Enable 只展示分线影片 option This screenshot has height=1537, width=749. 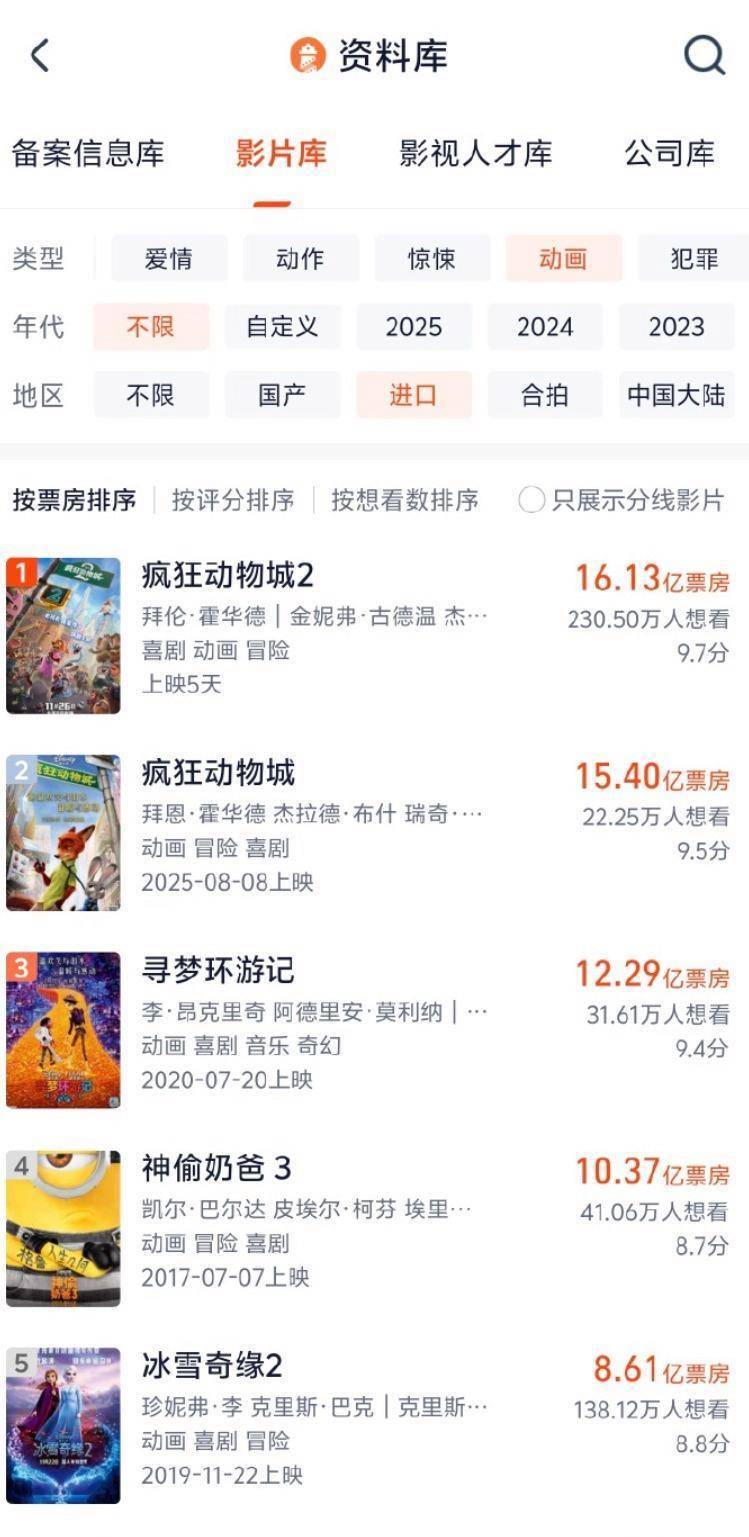tap(532, 500)
